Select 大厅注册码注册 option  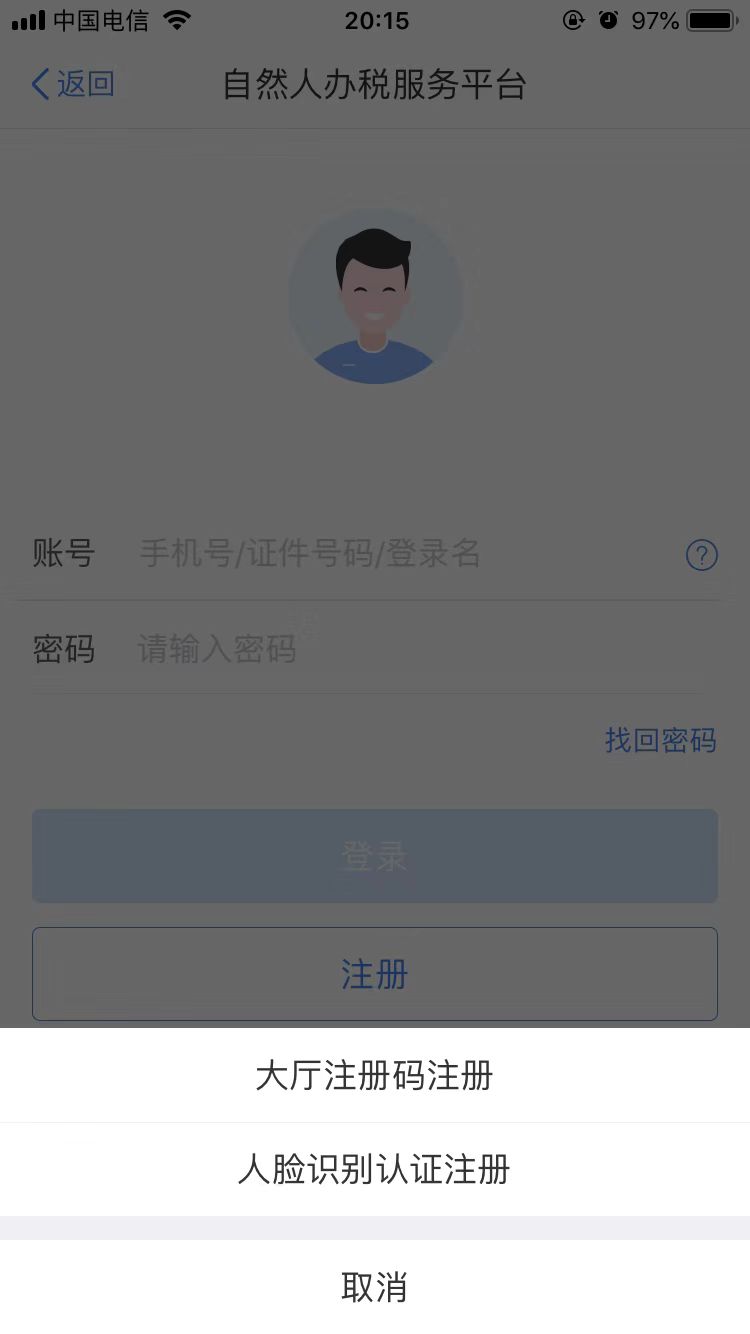[x=374, y=1076]
